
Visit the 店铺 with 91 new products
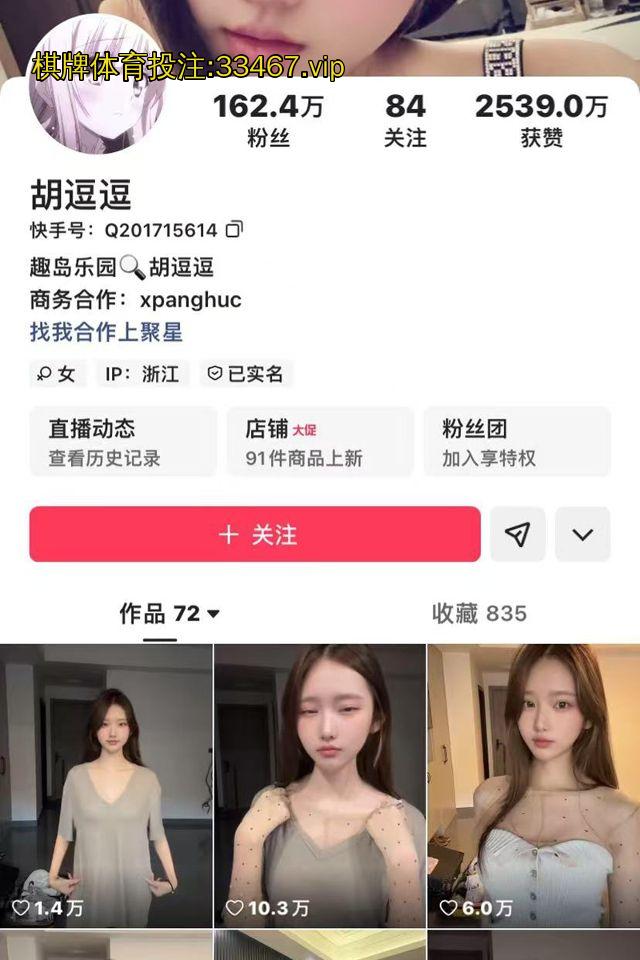click(x=320, y=442)
